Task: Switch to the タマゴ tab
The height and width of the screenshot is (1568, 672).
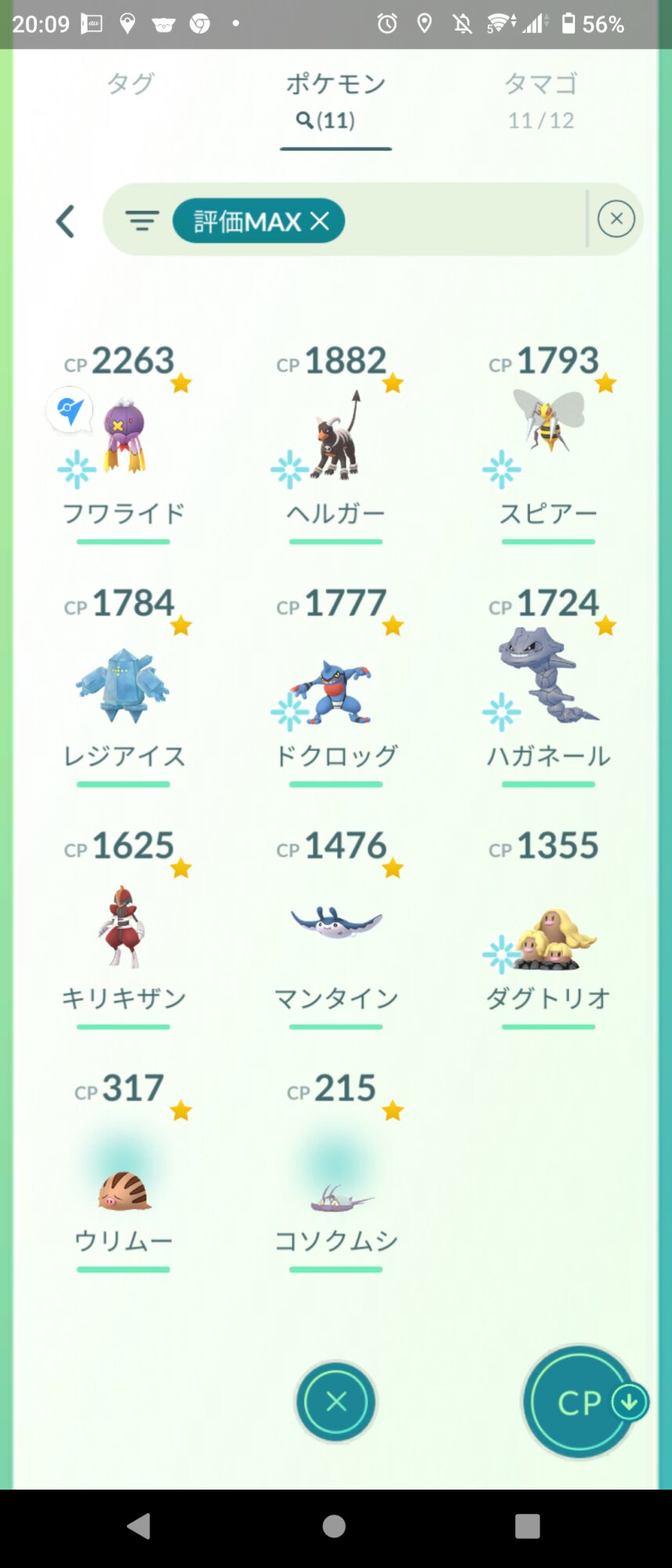Action: click(541, 100)
